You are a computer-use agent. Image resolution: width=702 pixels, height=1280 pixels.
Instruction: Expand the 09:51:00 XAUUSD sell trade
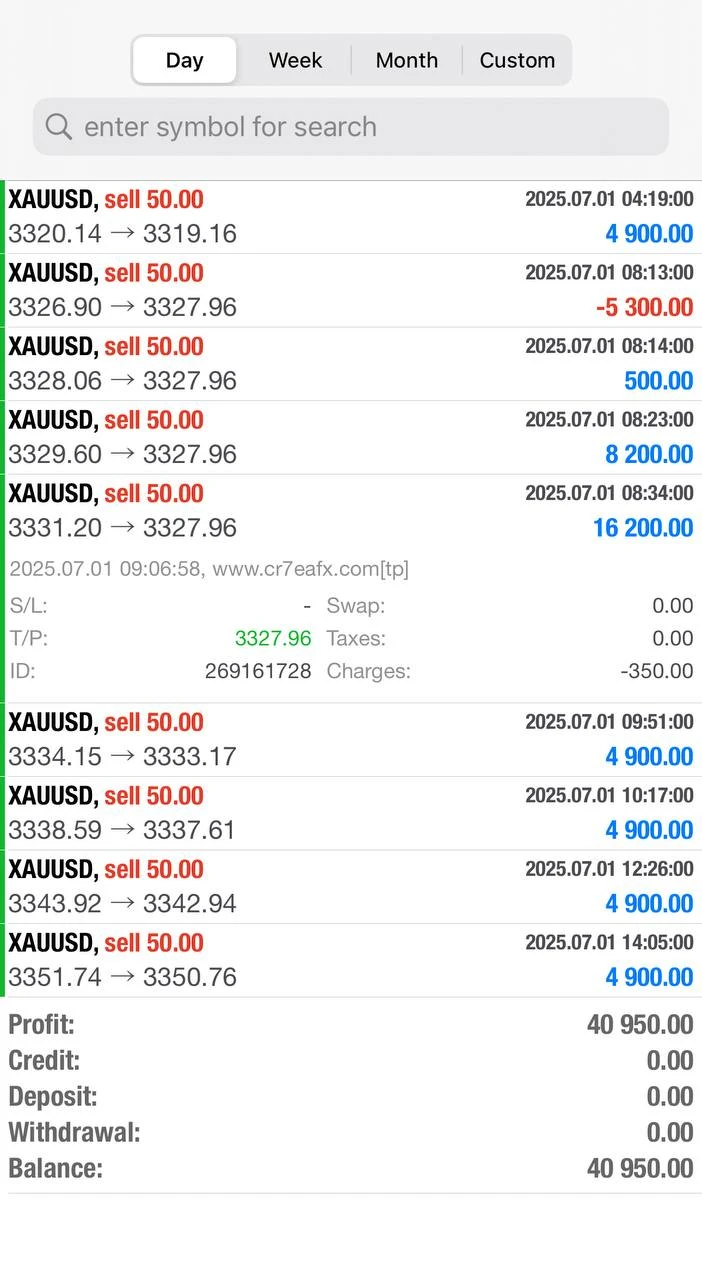(x=350, y=740)
